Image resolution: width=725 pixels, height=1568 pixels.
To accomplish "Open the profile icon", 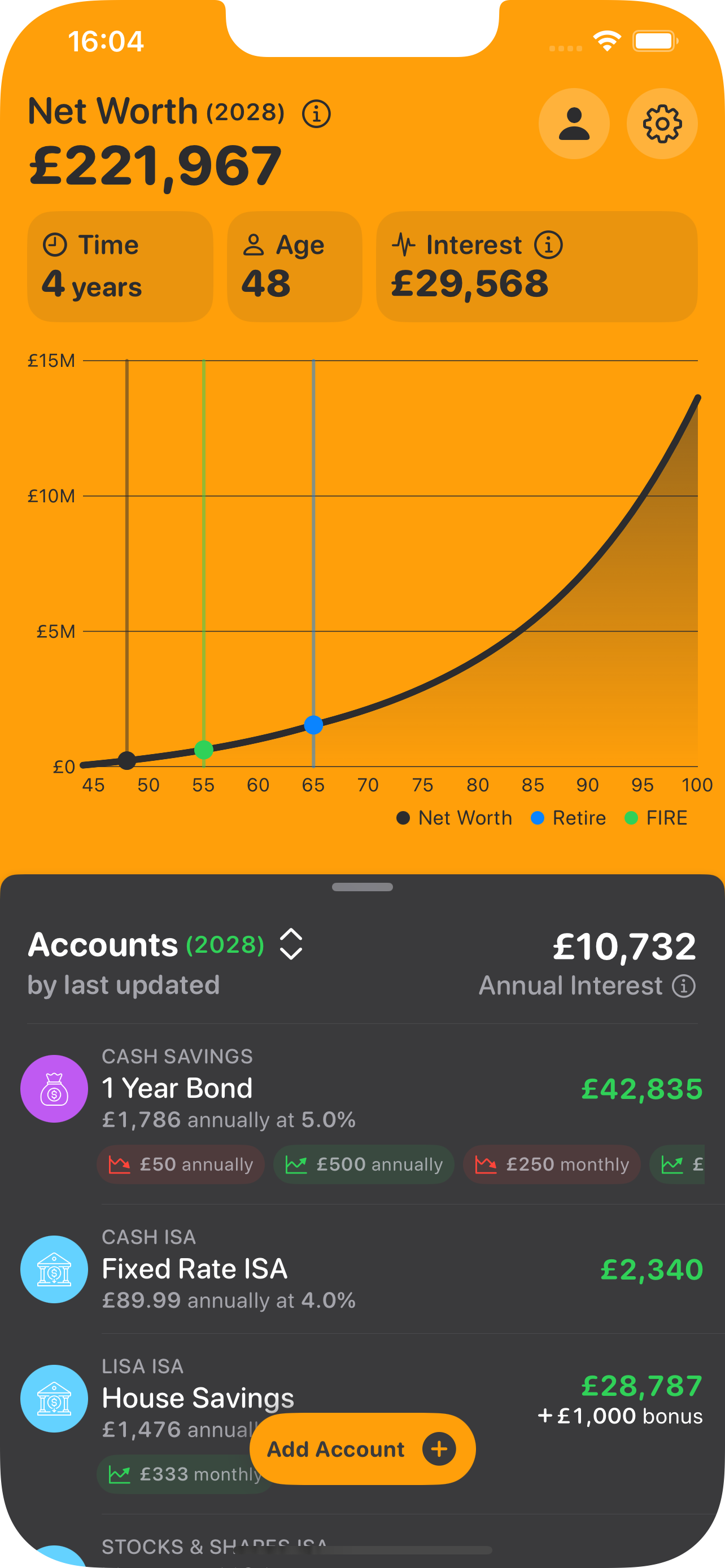I will coord(574,124).
